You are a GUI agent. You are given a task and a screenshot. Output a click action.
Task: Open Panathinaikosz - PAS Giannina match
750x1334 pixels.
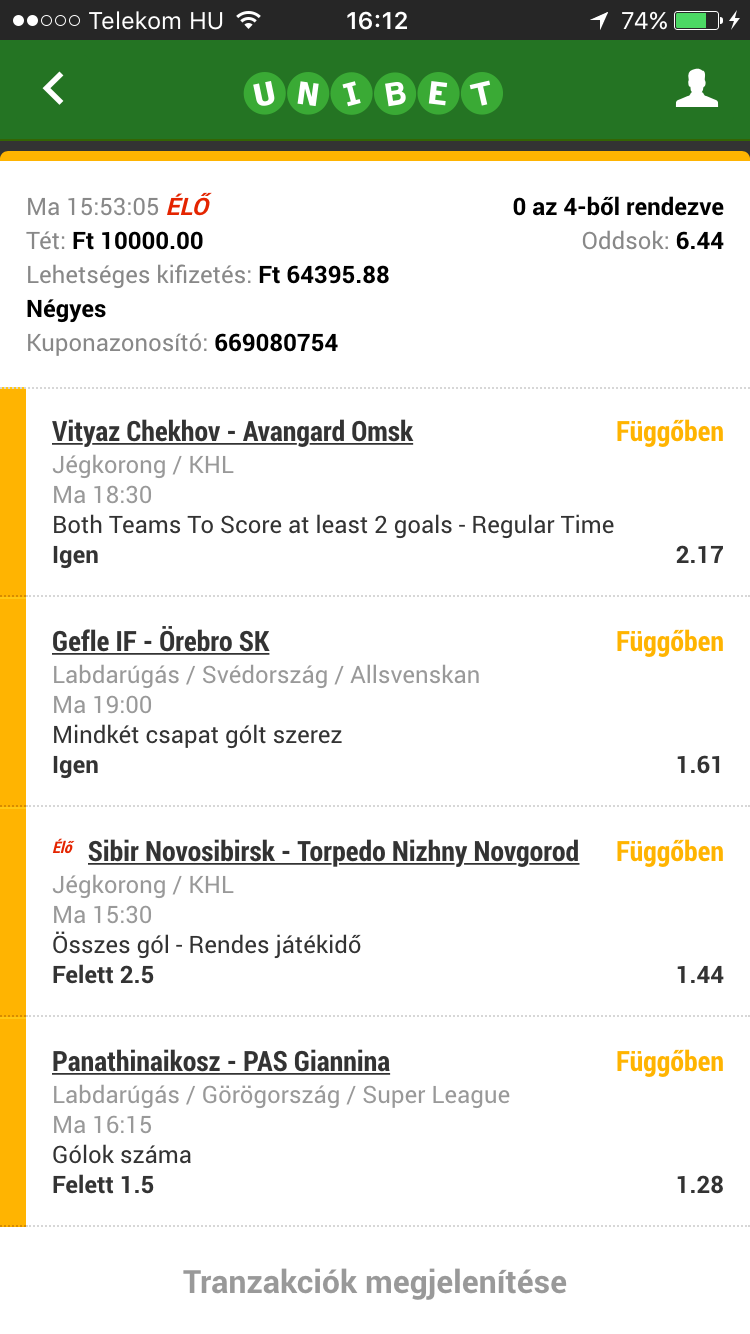point(221,1062)
